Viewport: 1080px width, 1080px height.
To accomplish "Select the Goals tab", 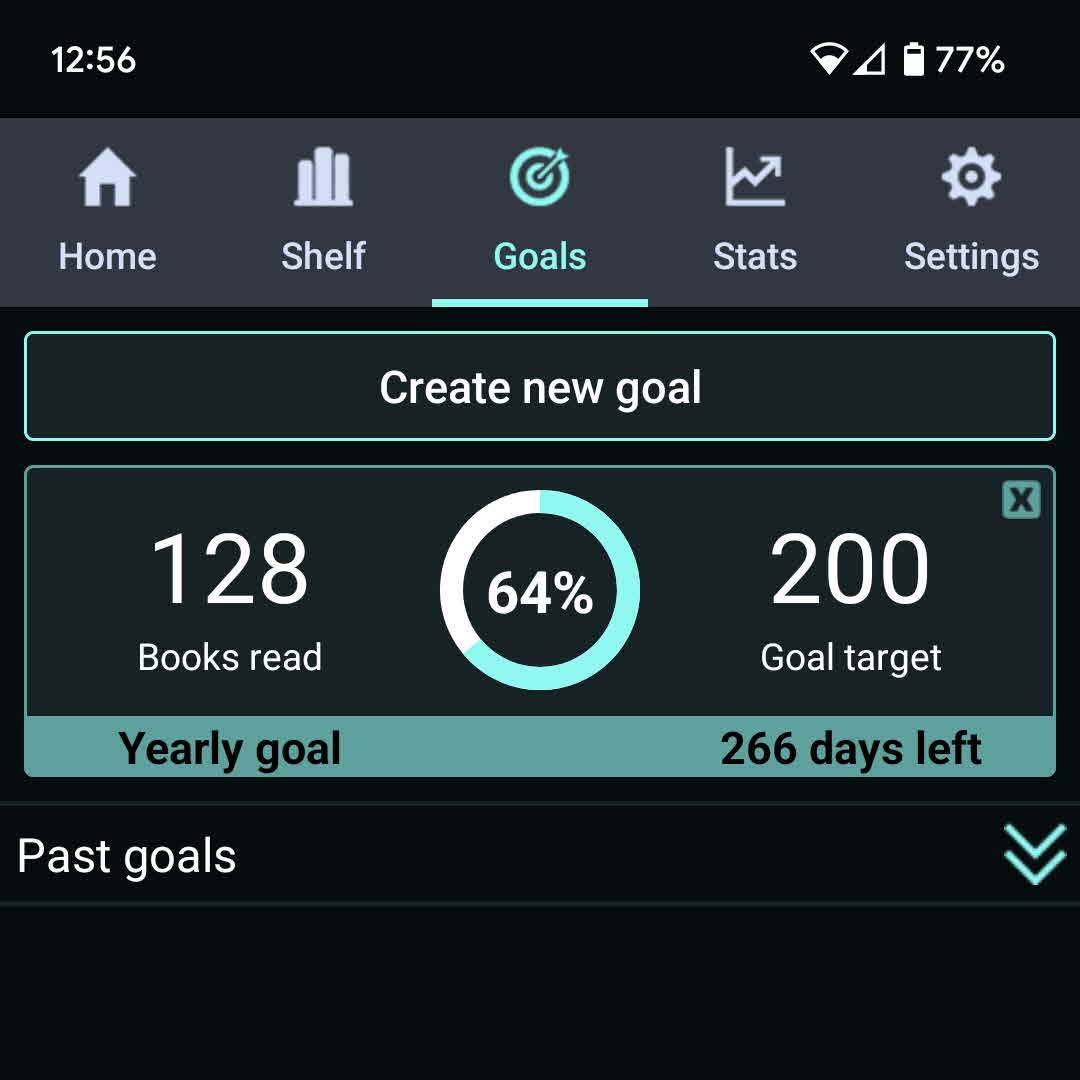I will pyautogui.click(x=540, y=212).
